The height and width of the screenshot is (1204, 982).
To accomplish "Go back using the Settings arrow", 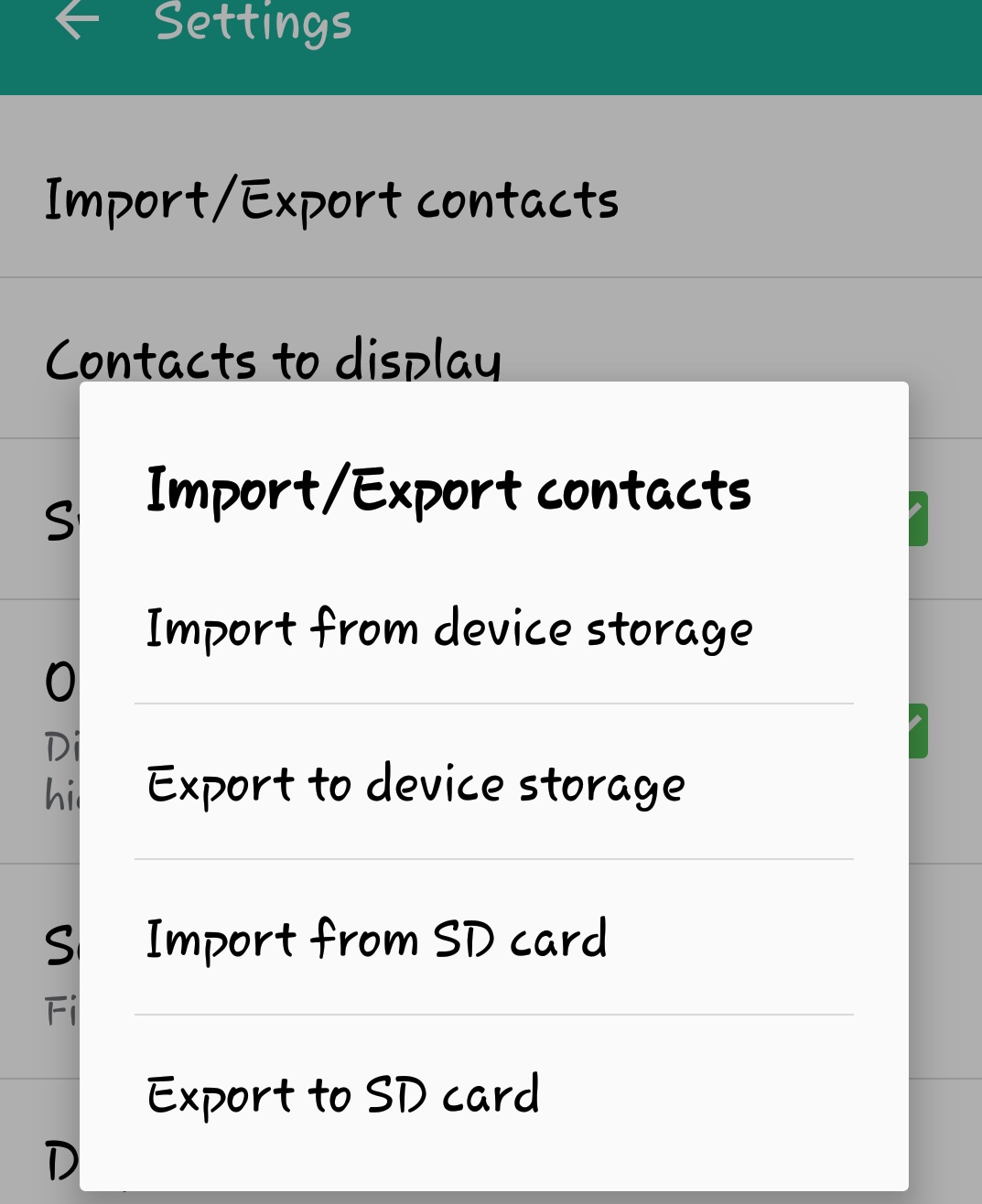I will [x=77, y=20].
